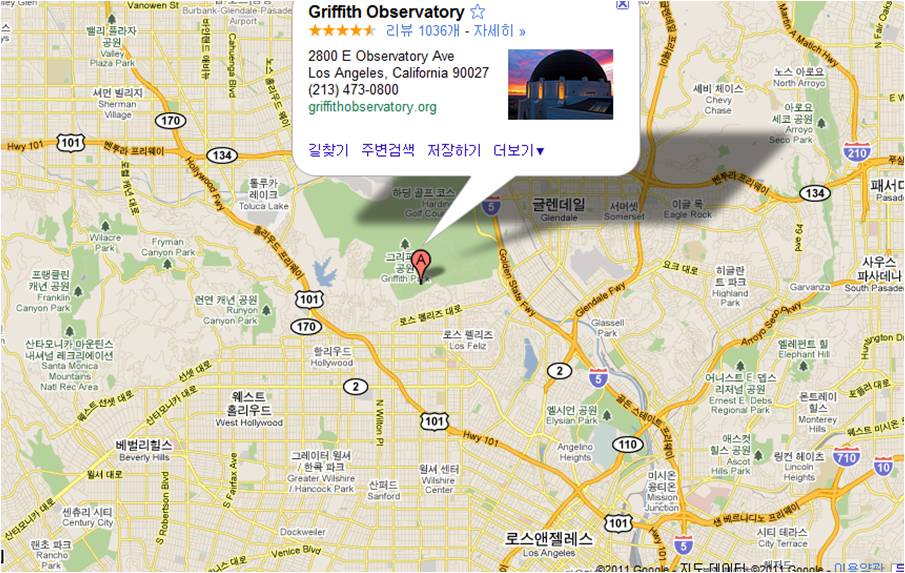Search nearby with 주변검색

coord(388,151)
